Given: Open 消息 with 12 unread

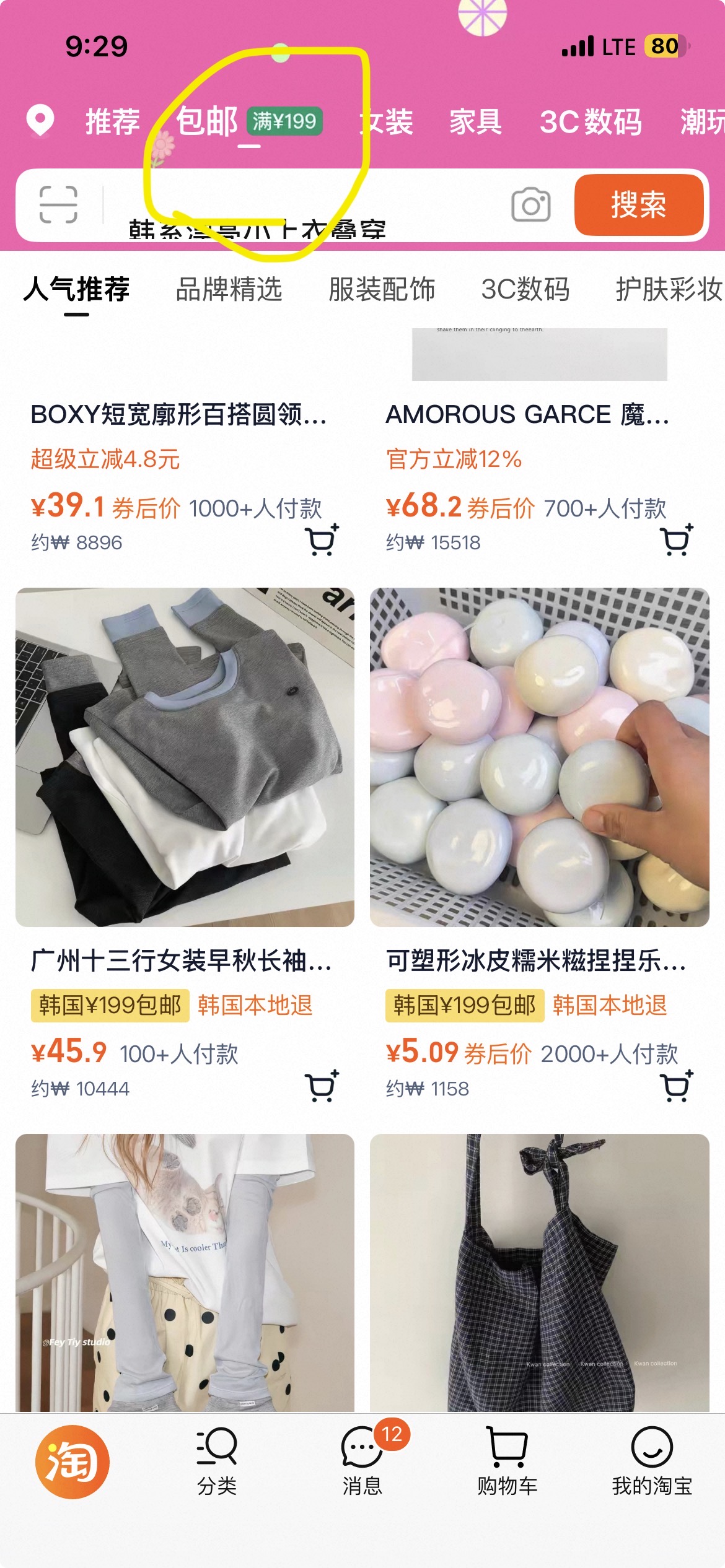Looking at the screenshot, I should 362,1460.
